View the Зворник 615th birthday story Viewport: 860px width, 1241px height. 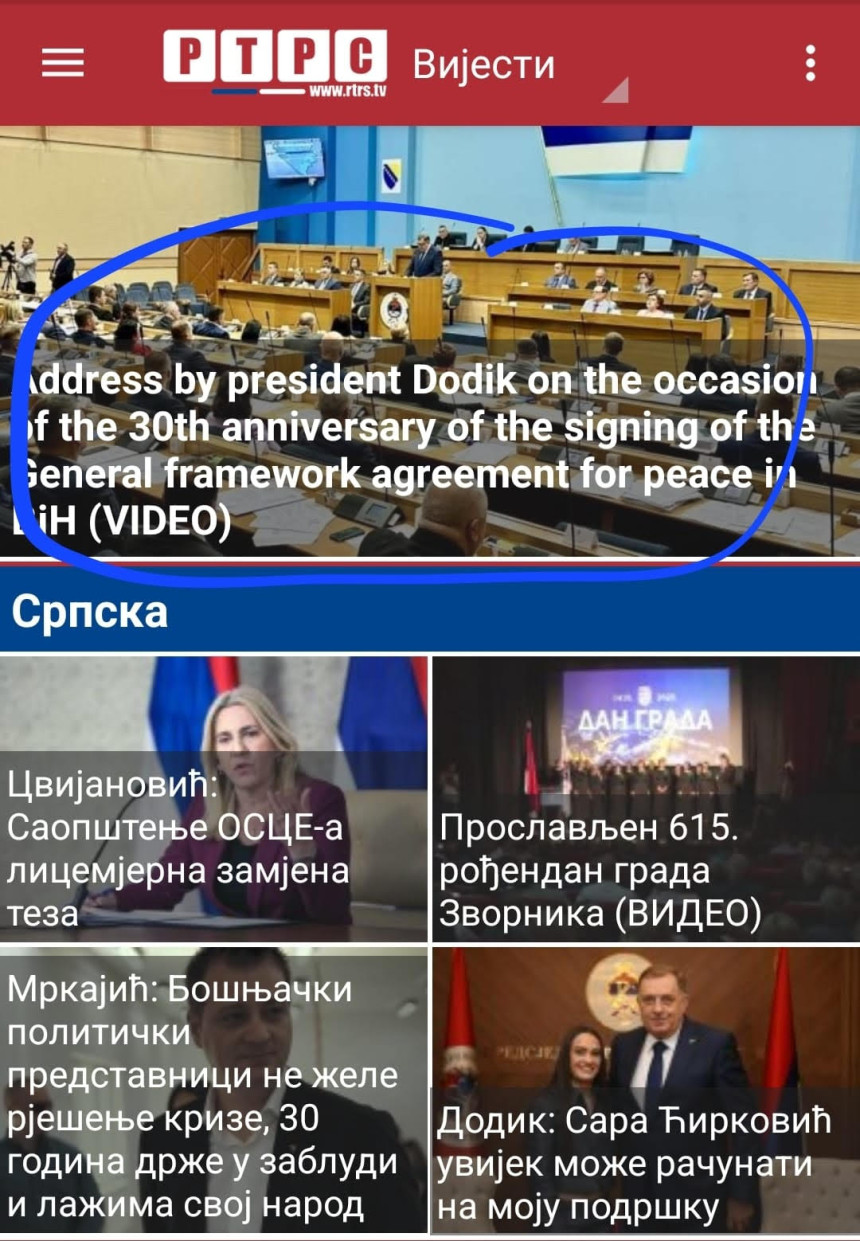(645, 800)
